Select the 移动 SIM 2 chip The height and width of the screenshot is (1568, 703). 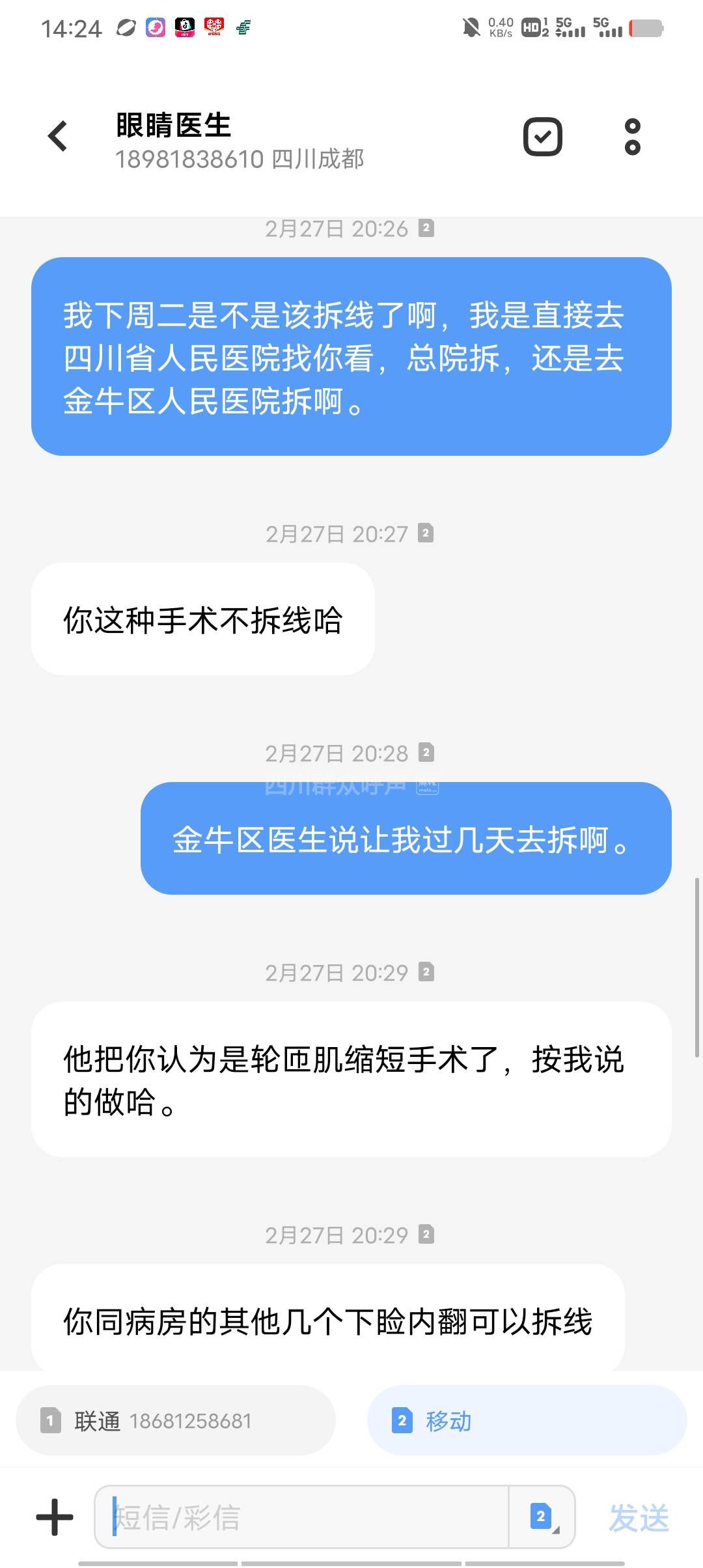527,1420
